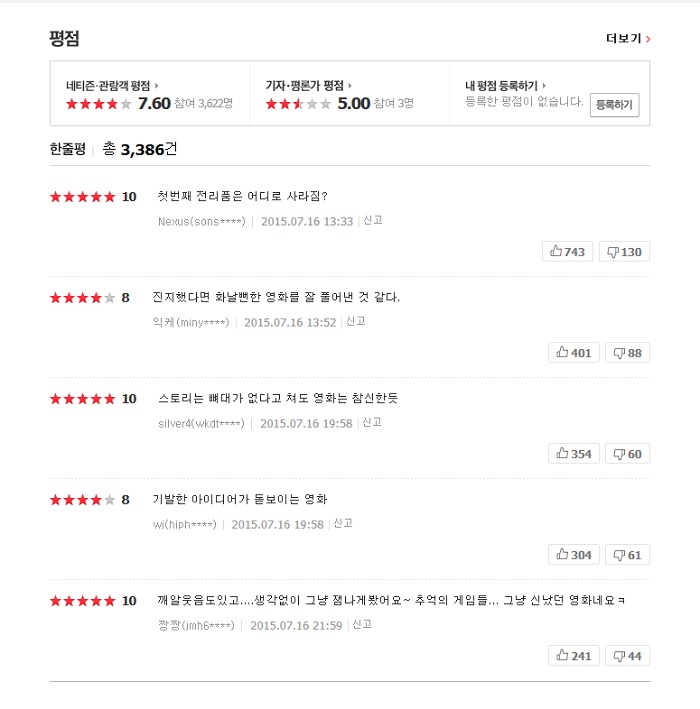The width and height of the screenshot is (700, 709).
Task: Open 네티즌·관람객 평점 details
Action: click(x=112, y=85)
